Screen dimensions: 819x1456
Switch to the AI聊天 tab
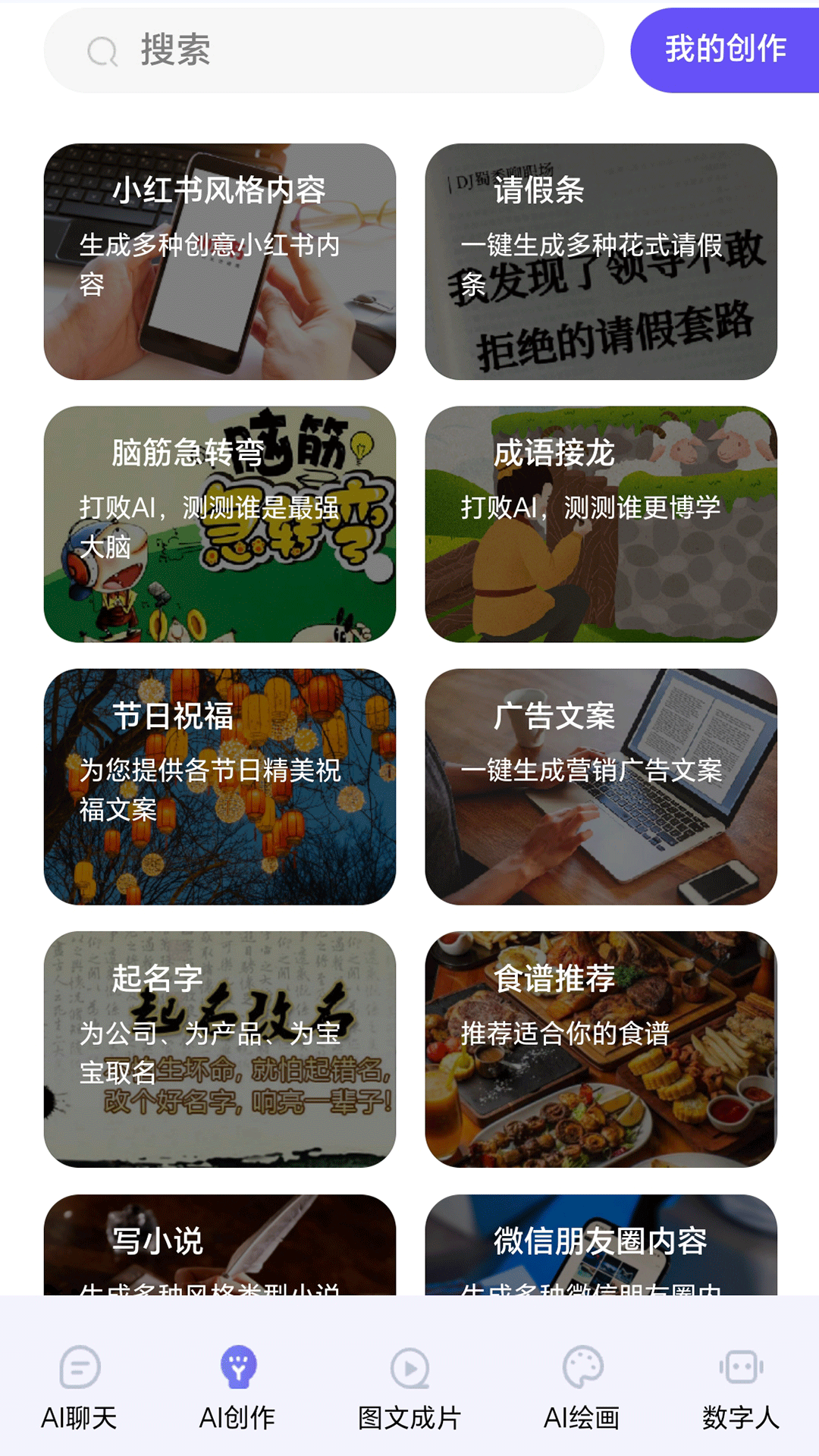click(80, 1388)
